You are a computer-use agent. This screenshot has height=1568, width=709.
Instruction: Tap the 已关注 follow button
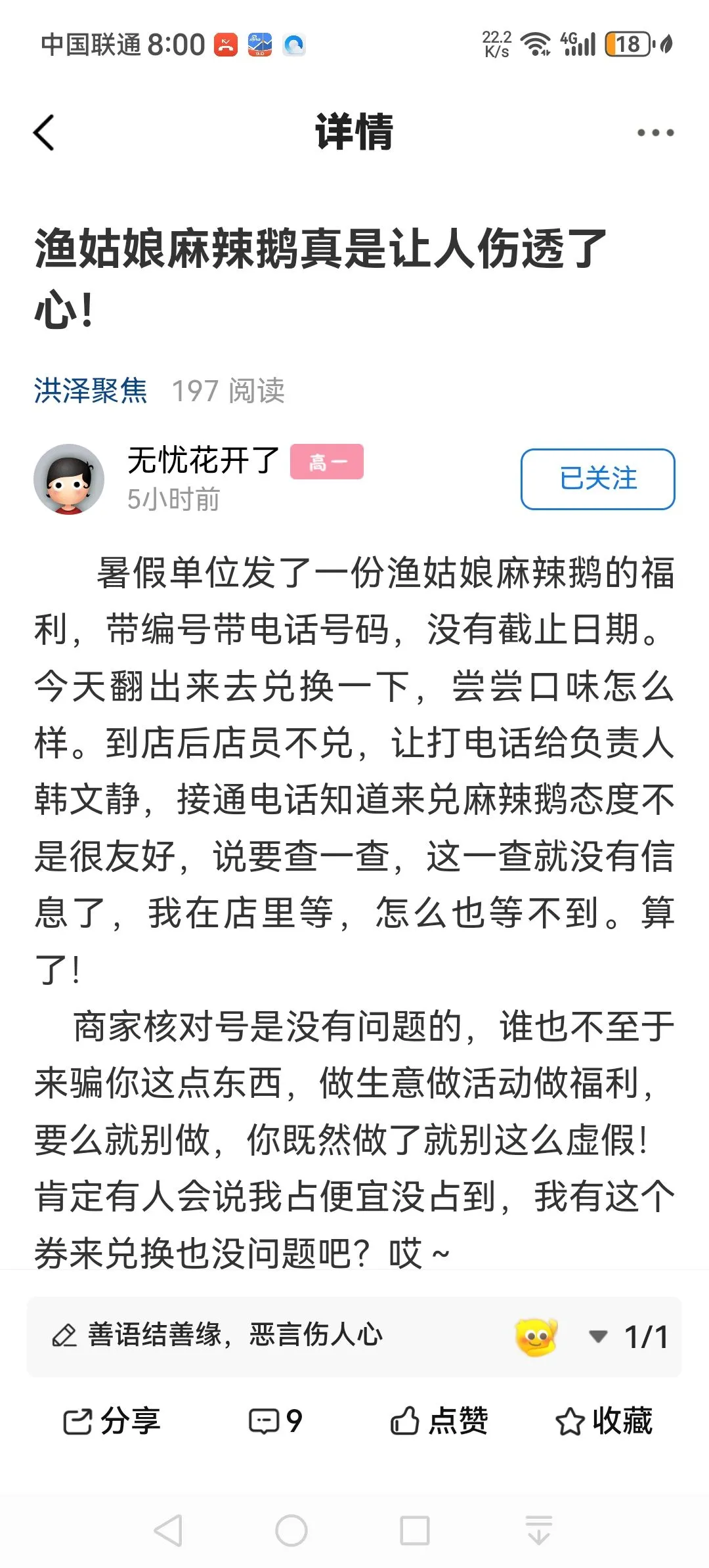tap(597, 479)
